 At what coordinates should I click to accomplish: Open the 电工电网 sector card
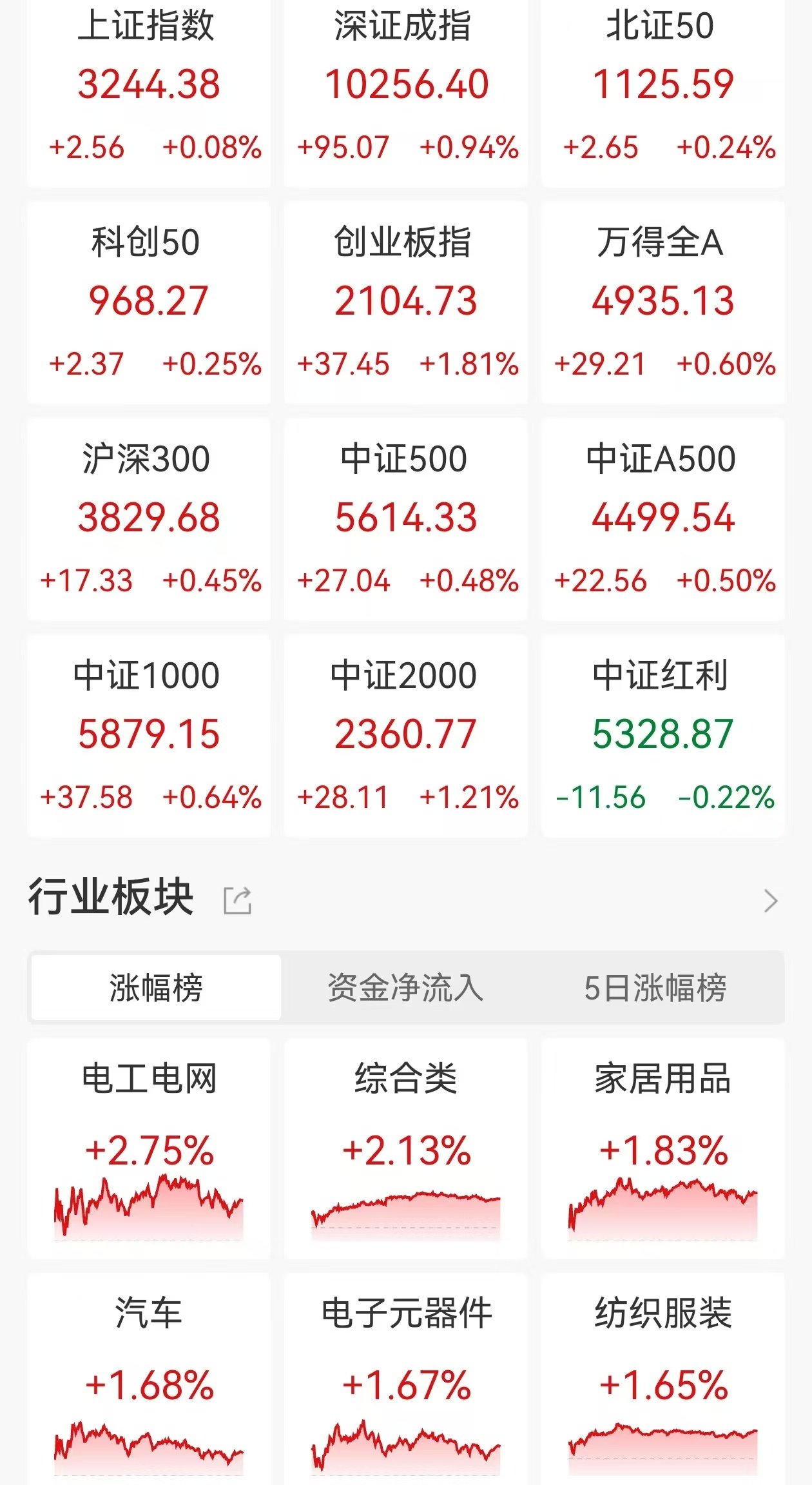tap(149, 1148)
